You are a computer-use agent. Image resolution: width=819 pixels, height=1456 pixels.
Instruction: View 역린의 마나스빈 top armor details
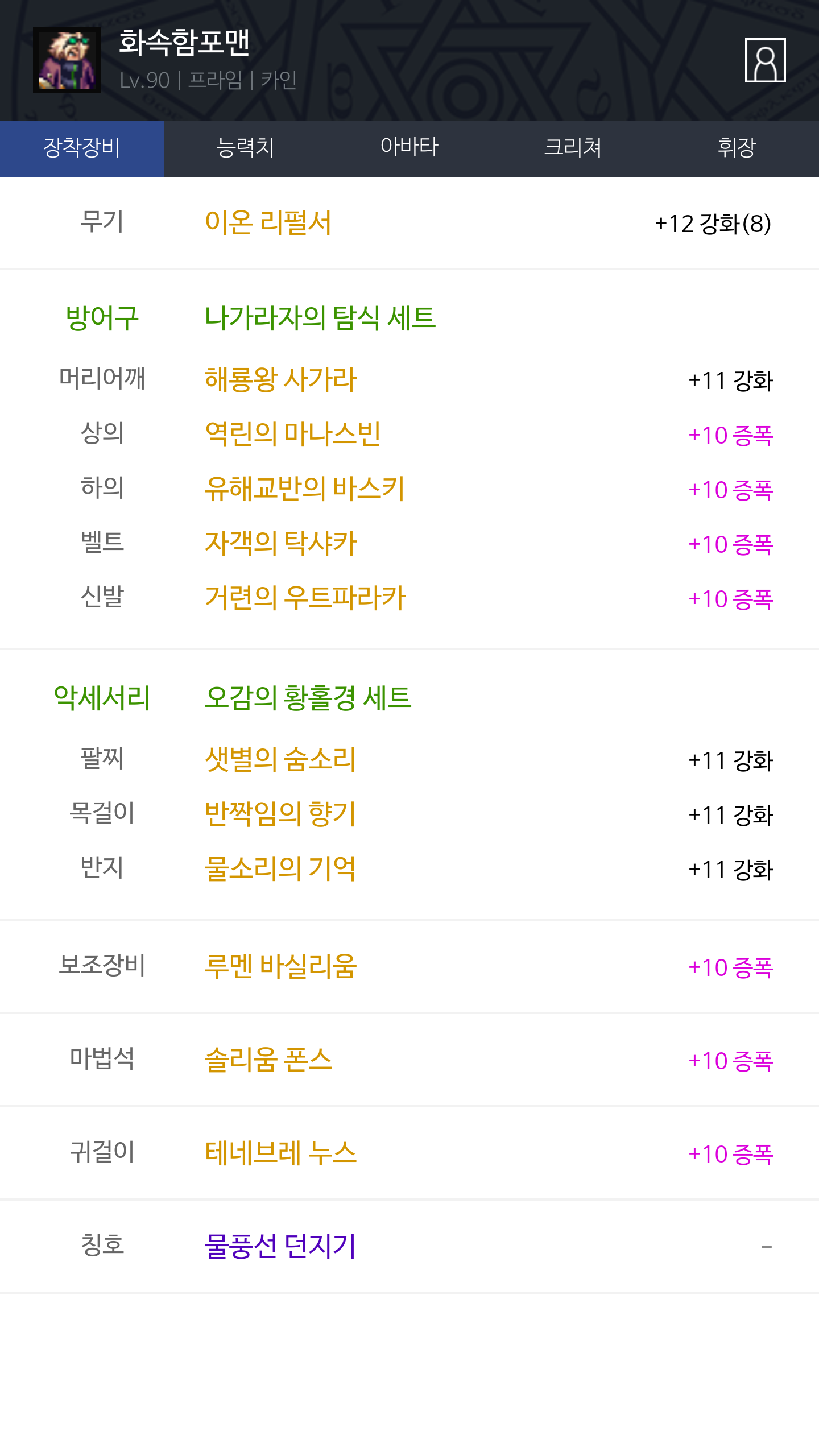[x=292, y=434]
